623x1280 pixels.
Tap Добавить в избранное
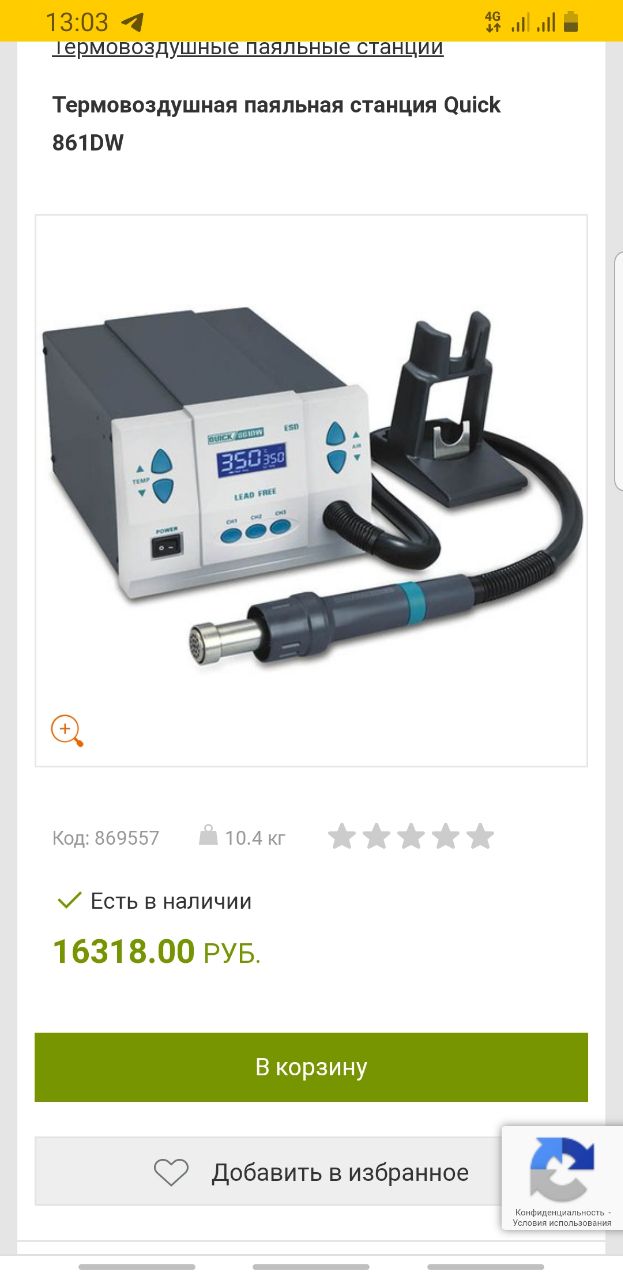click(x=311, y=1172)
